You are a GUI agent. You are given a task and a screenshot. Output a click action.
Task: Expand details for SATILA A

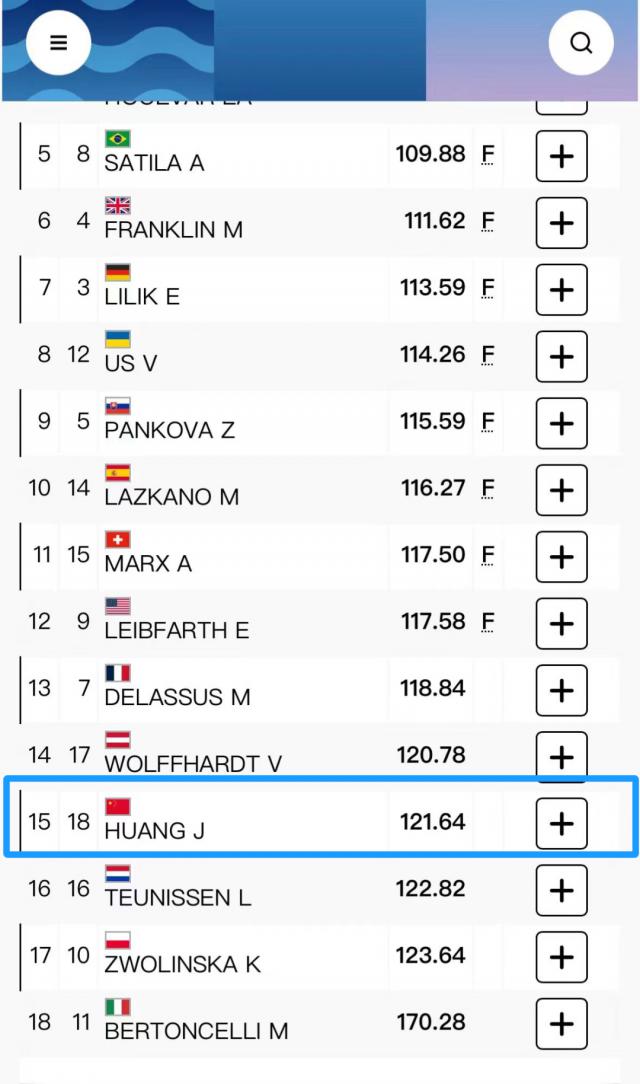coord(561,156)
